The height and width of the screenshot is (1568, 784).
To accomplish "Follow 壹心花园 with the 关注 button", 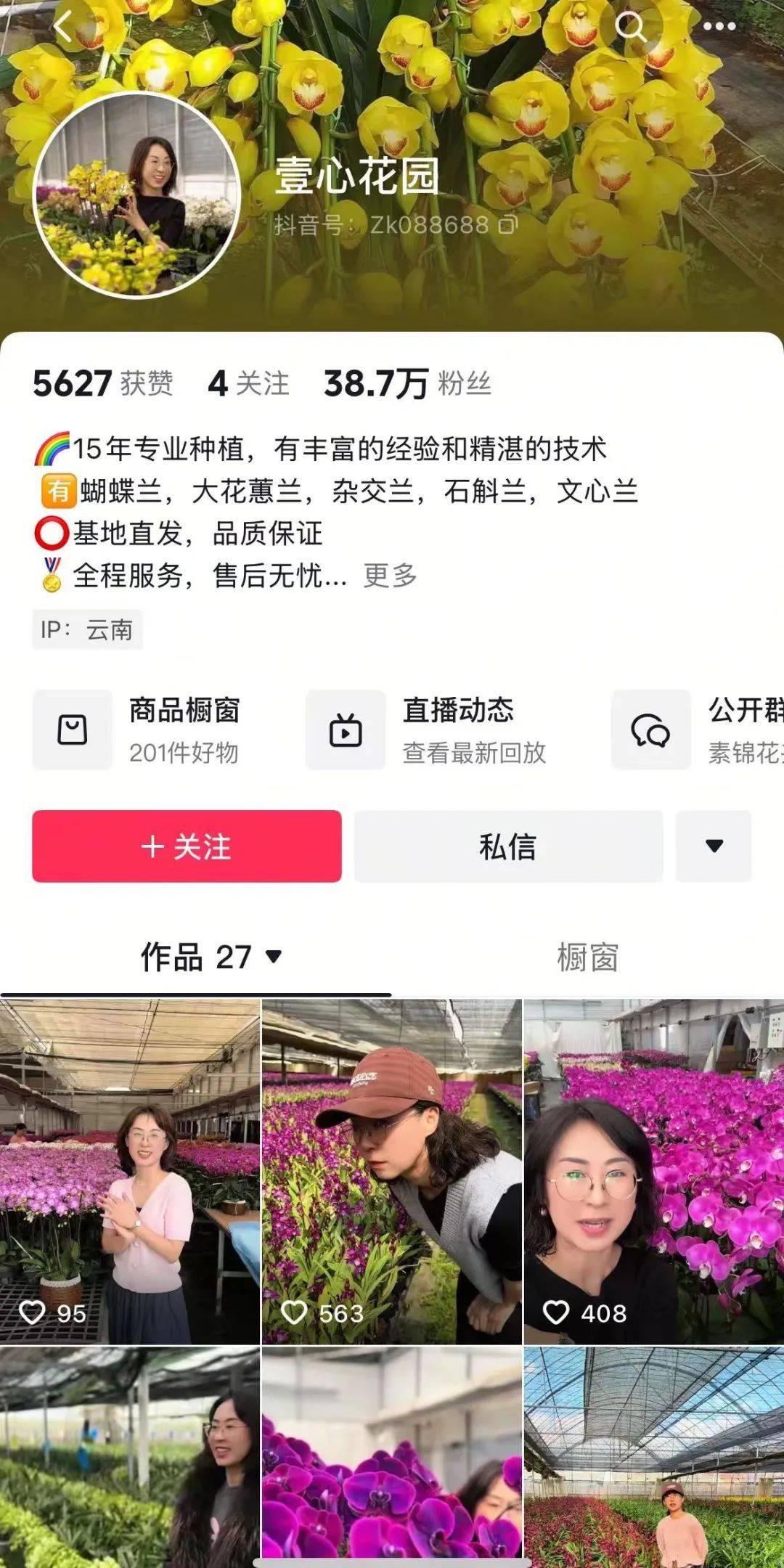I will [187, 846].
